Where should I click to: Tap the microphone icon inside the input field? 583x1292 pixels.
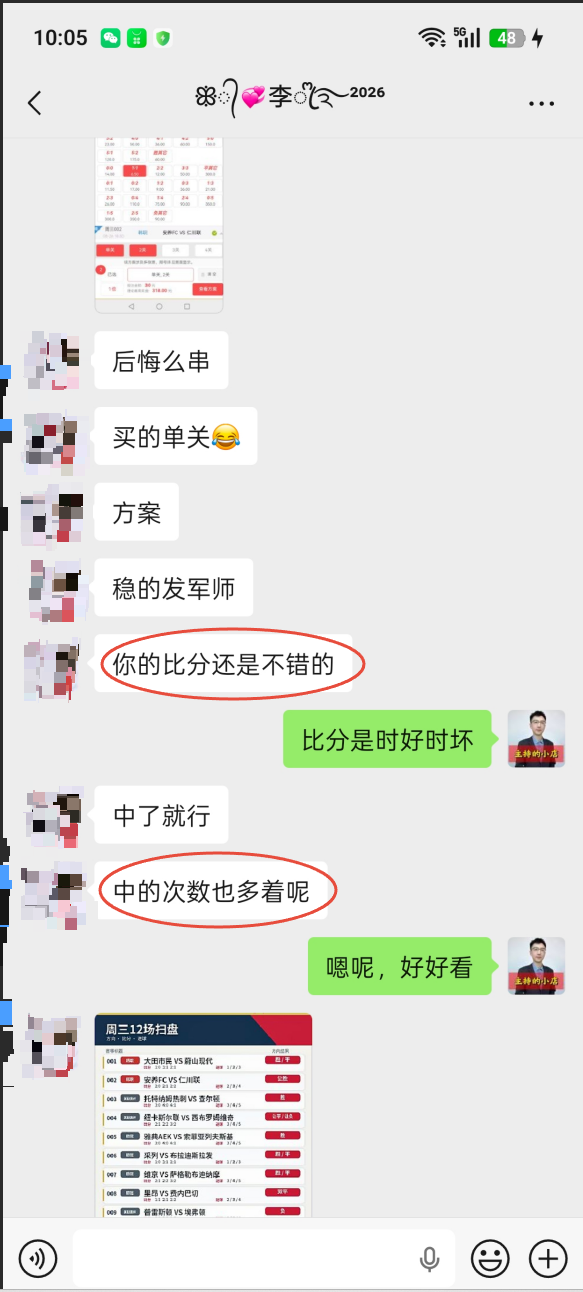pyautogui.click(x=430, y=1259)
